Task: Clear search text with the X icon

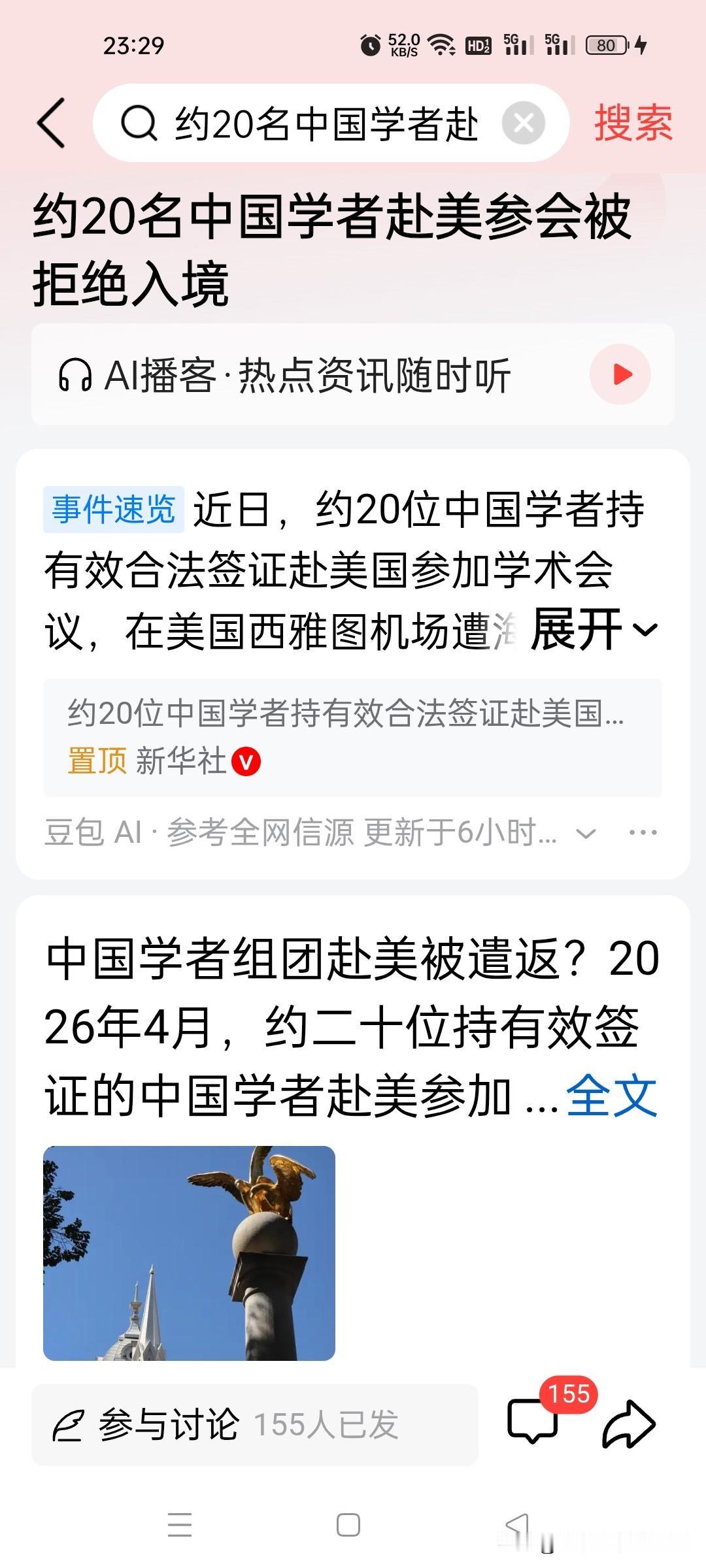Action: (524, 123)
